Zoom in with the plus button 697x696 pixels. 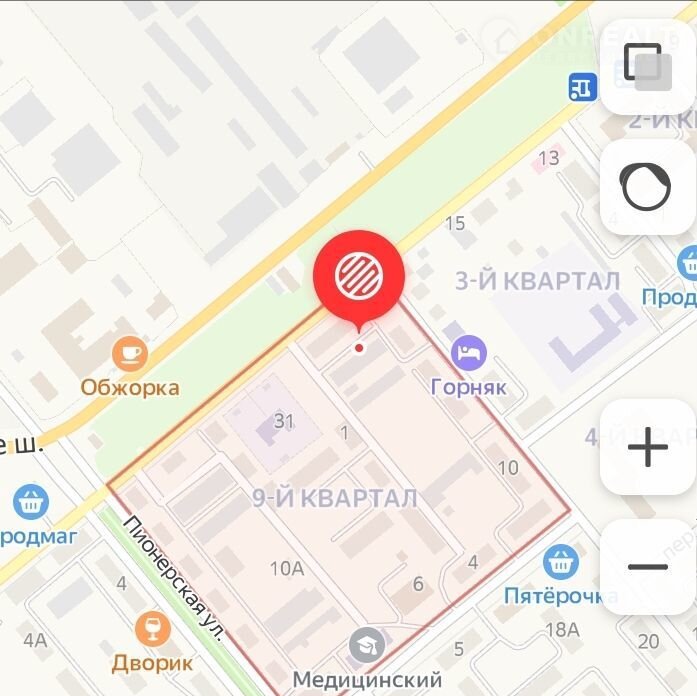[x=647, y=447]
